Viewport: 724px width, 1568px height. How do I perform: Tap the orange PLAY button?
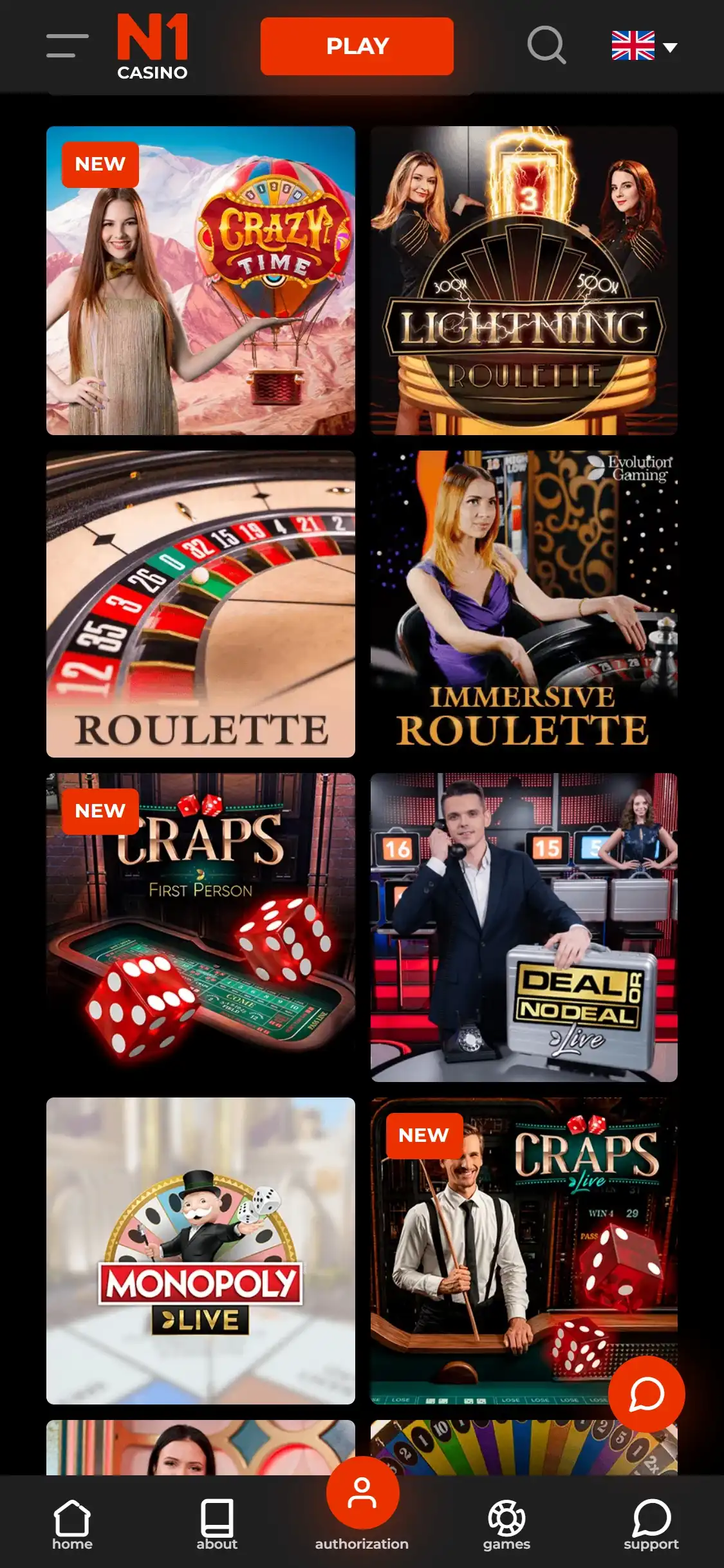(x=357, y=46)
